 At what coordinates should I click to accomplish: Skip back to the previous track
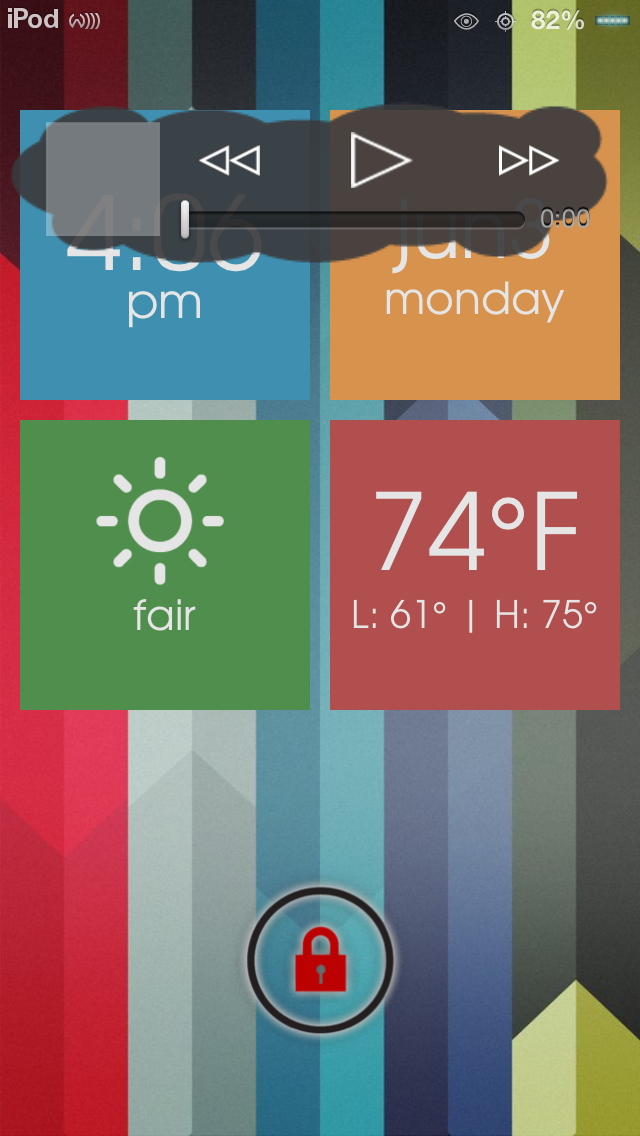[x=230, y=160]
